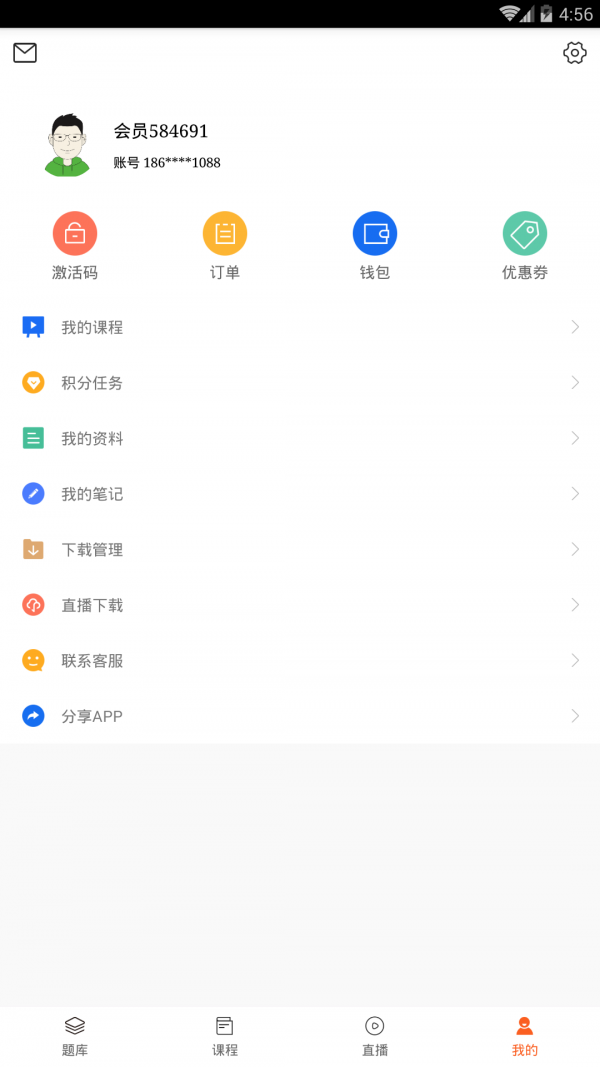The width and height of the screenshot is (600, 1067).
Task: Open 订单 orders
Action: [224, 246]
